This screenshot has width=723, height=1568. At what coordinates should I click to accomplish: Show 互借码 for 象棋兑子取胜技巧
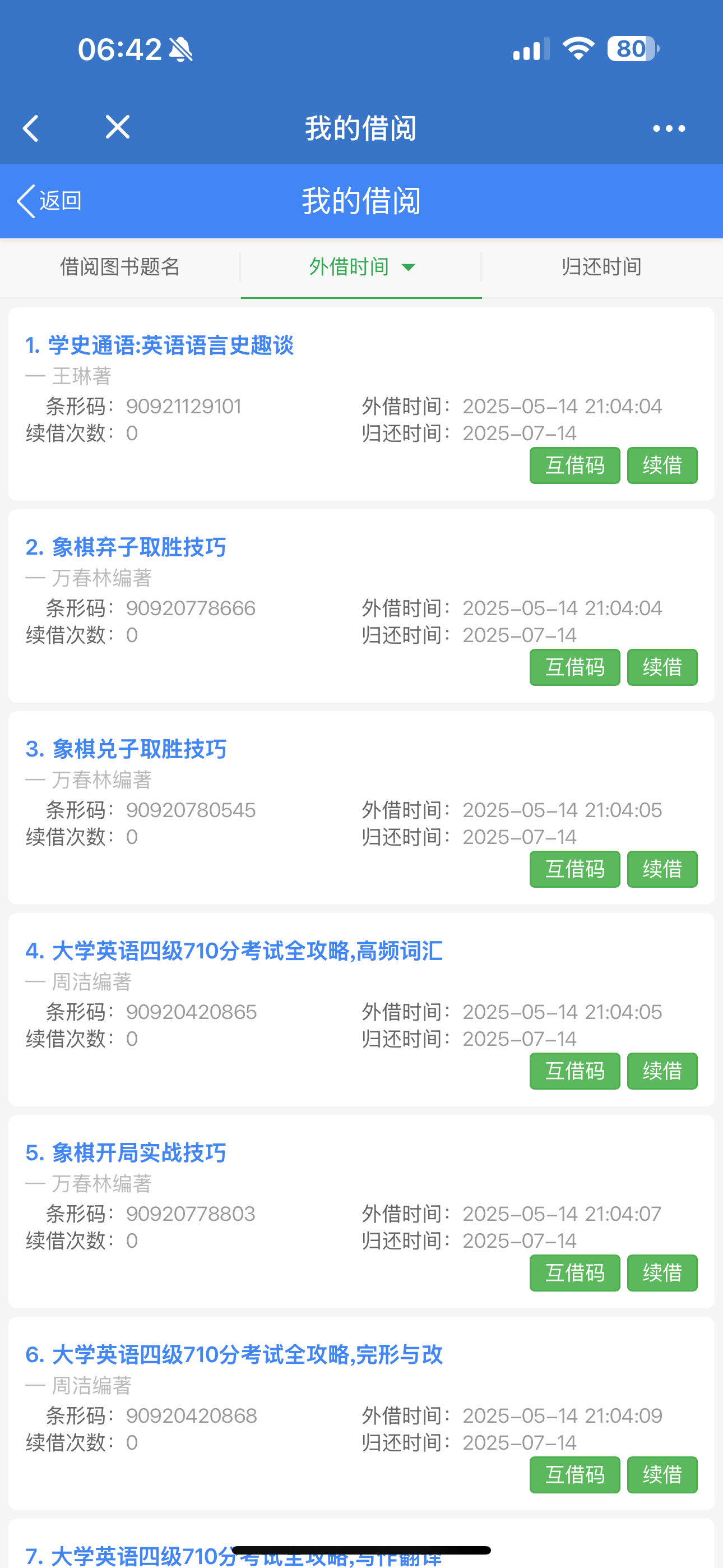click(x=574, y=869)
